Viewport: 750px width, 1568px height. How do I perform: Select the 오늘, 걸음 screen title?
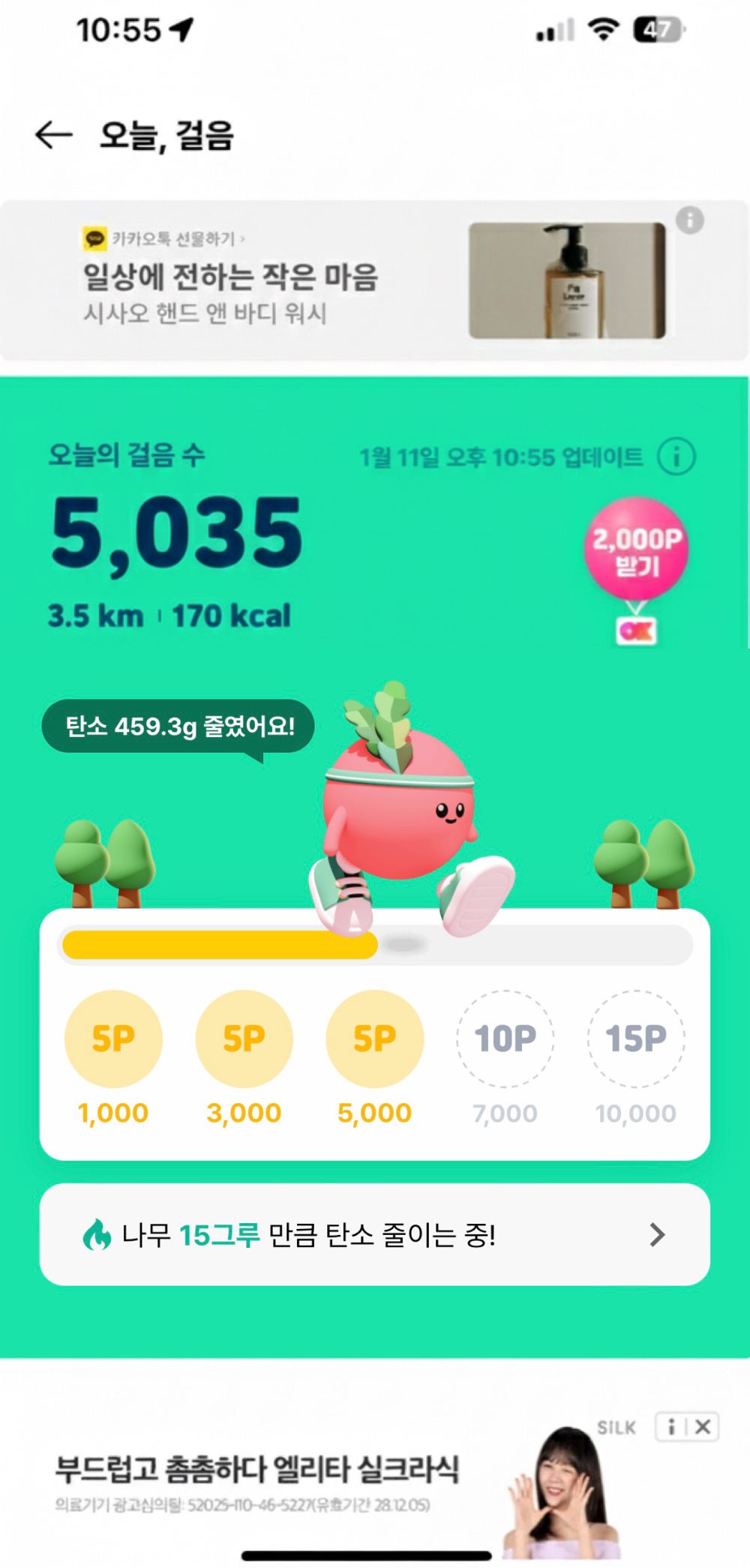(x=166, y=136)
